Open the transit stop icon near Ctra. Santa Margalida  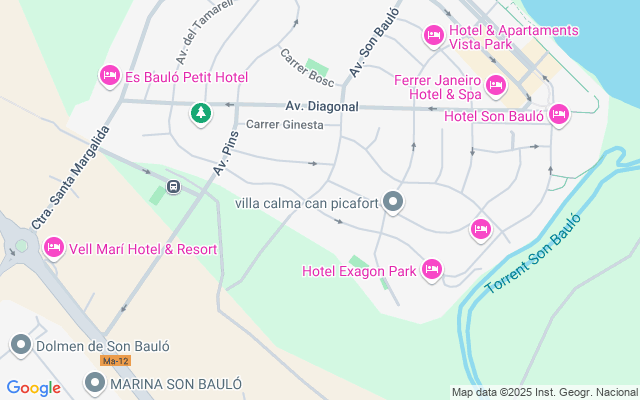tap(173, 186)
